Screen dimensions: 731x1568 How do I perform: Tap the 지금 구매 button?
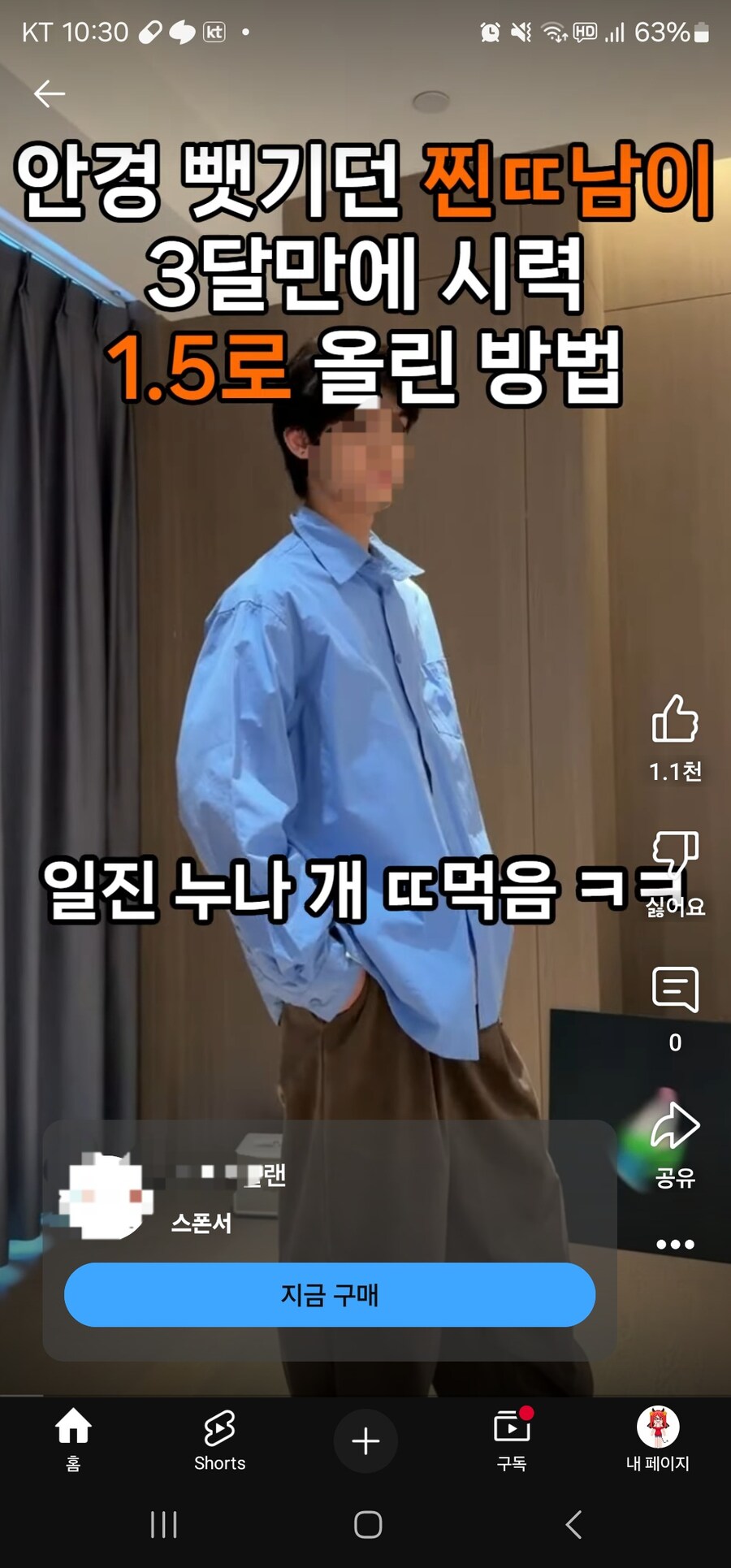(x=330, y=1294)
